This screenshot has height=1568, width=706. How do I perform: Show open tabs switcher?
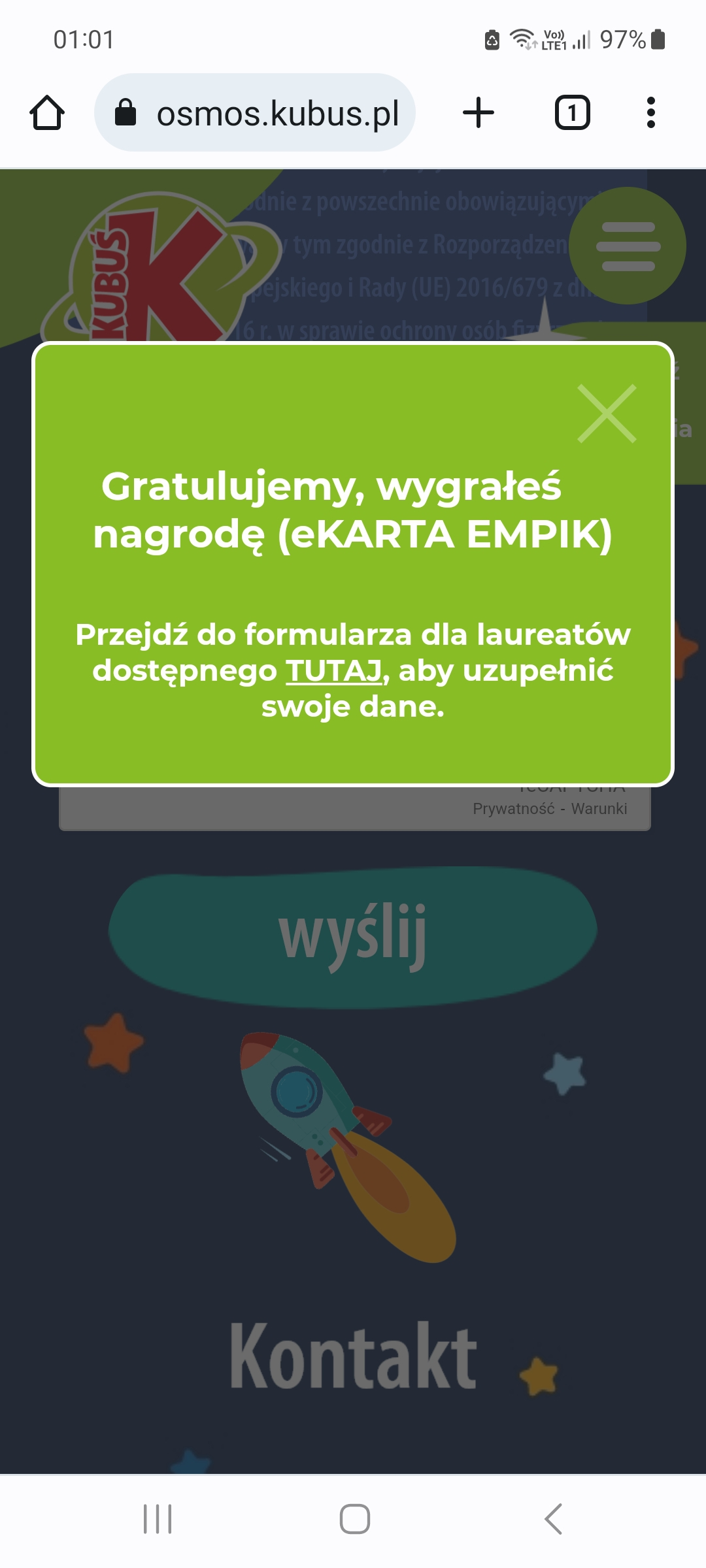[x=572, y=113]
